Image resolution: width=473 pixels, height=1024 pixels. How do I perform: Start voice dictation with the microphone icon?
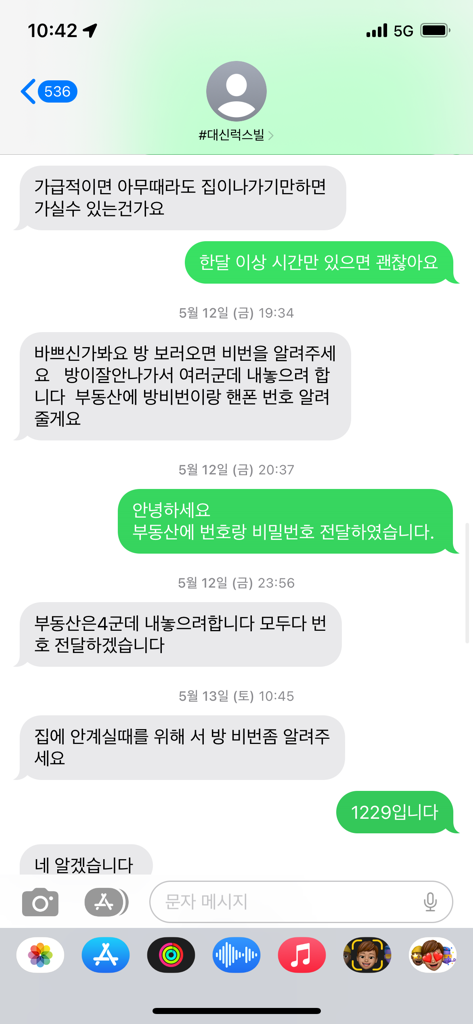[429, 902]
